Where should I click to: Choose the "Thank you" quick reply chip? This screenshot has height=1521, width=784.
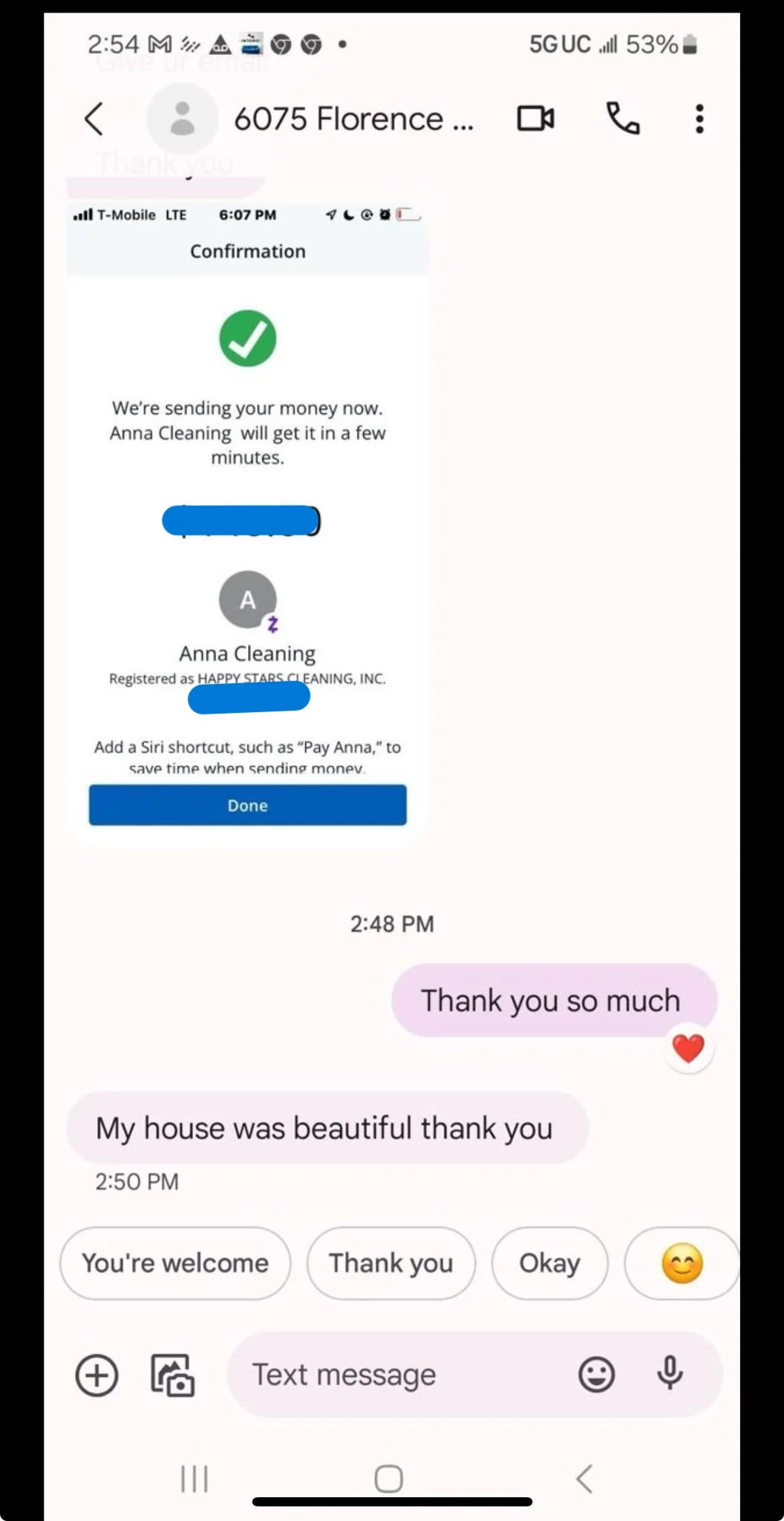tap(391, 1263)
